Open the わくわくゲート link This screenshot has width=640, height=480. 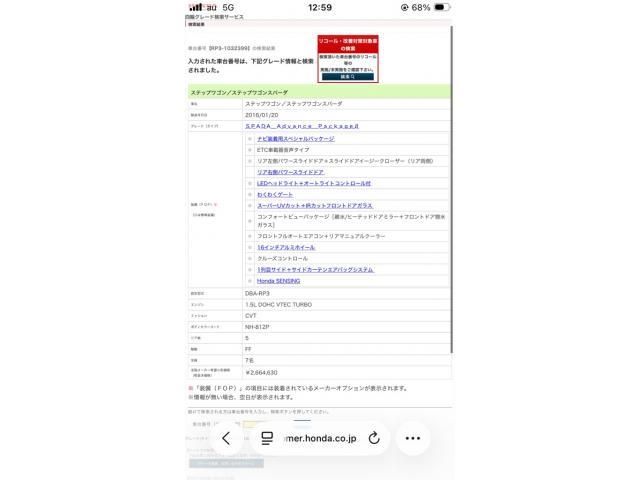pyautogui.click(x=275, y=195)
